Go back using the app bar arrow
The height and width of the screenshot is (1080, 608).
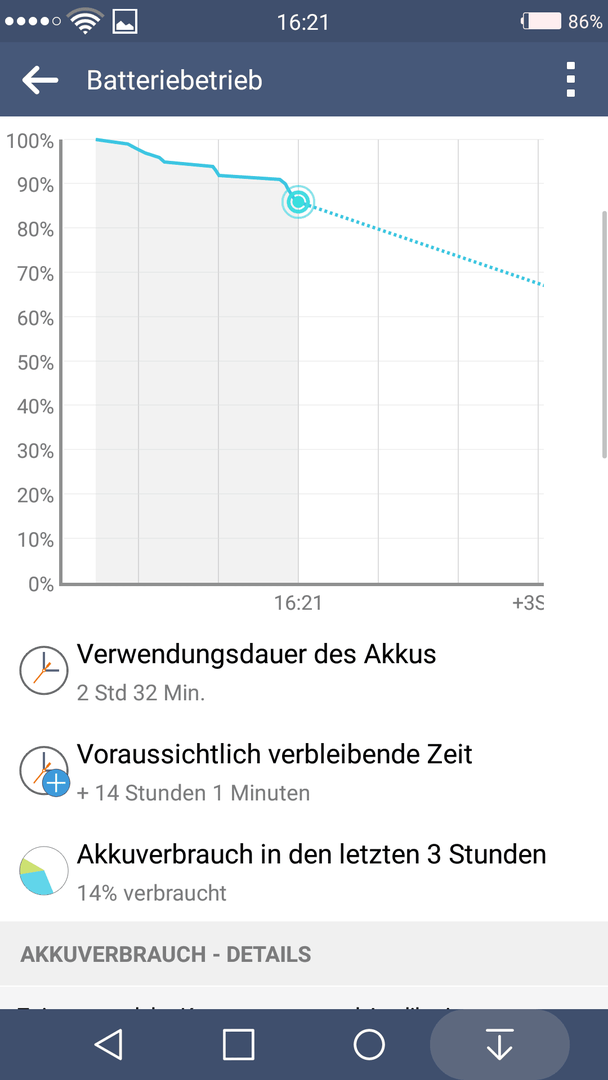click(40, 81)
